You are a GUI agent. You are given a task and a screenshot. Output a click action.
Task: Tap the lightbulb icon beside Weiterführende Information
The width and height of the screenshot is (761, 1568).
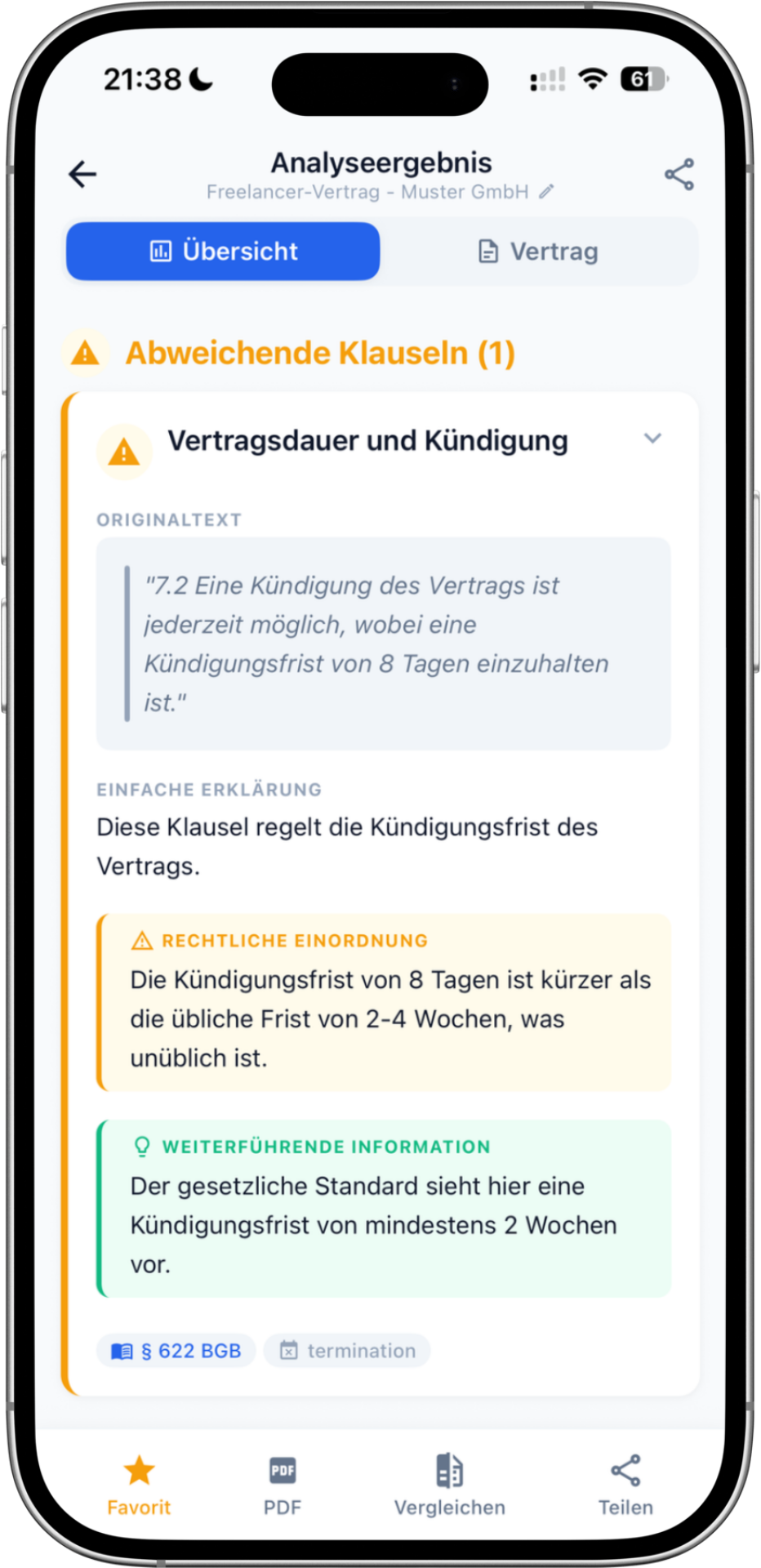(140, 1146)
